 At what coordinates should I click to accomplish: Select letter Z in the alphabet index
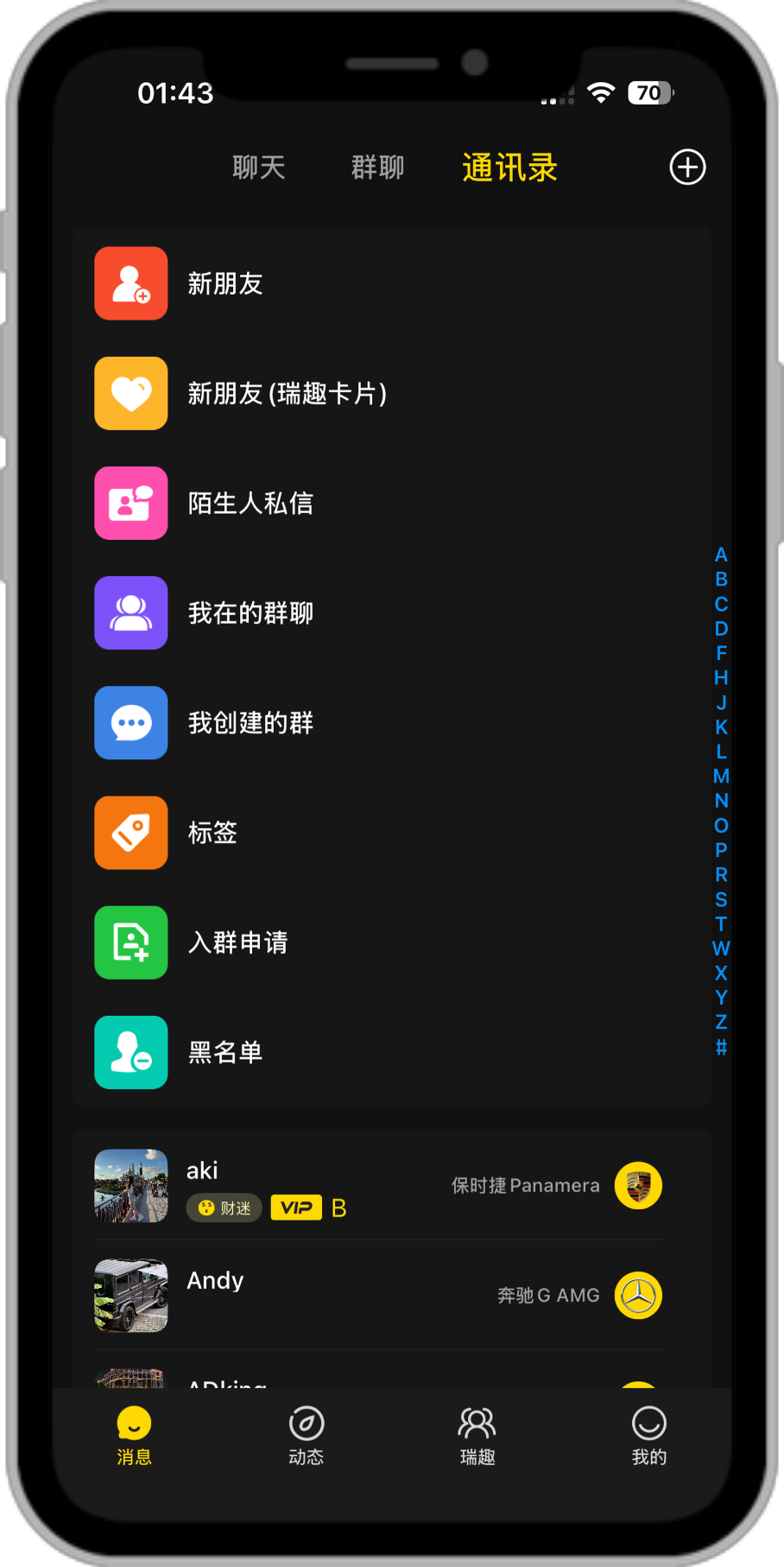721,1021
